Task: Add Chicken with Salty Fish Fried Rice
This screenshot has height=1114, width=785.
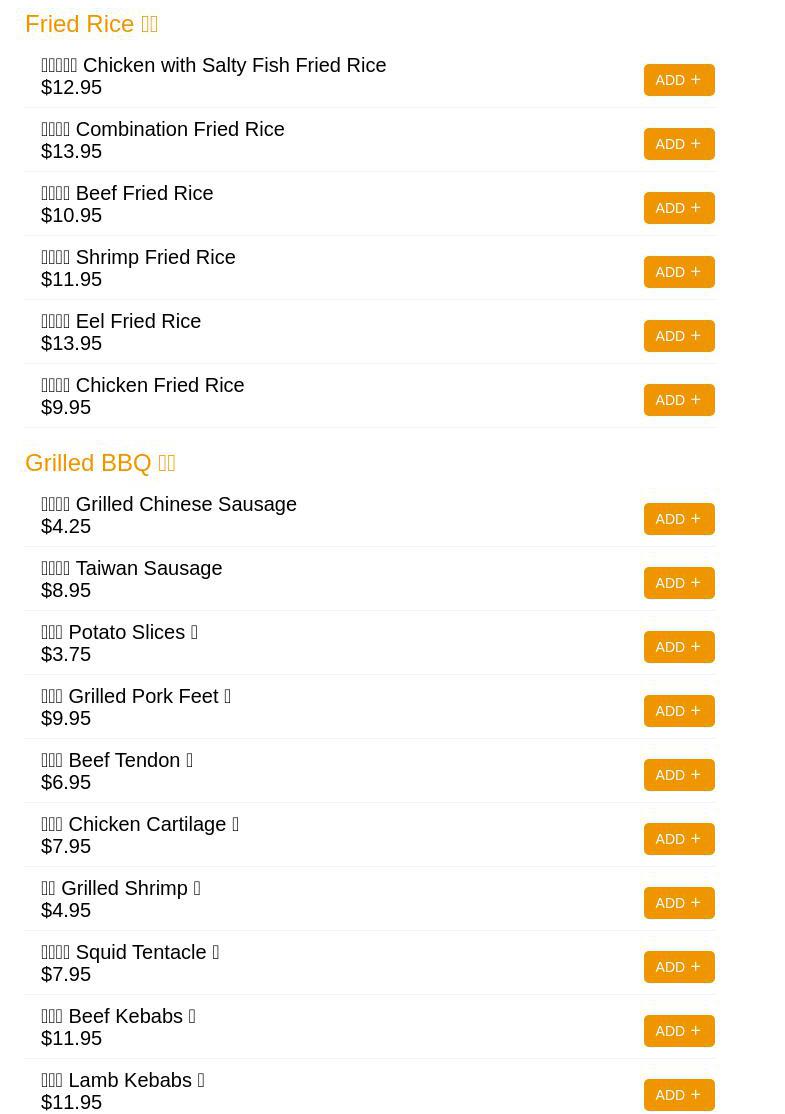Action: point(679,80)
